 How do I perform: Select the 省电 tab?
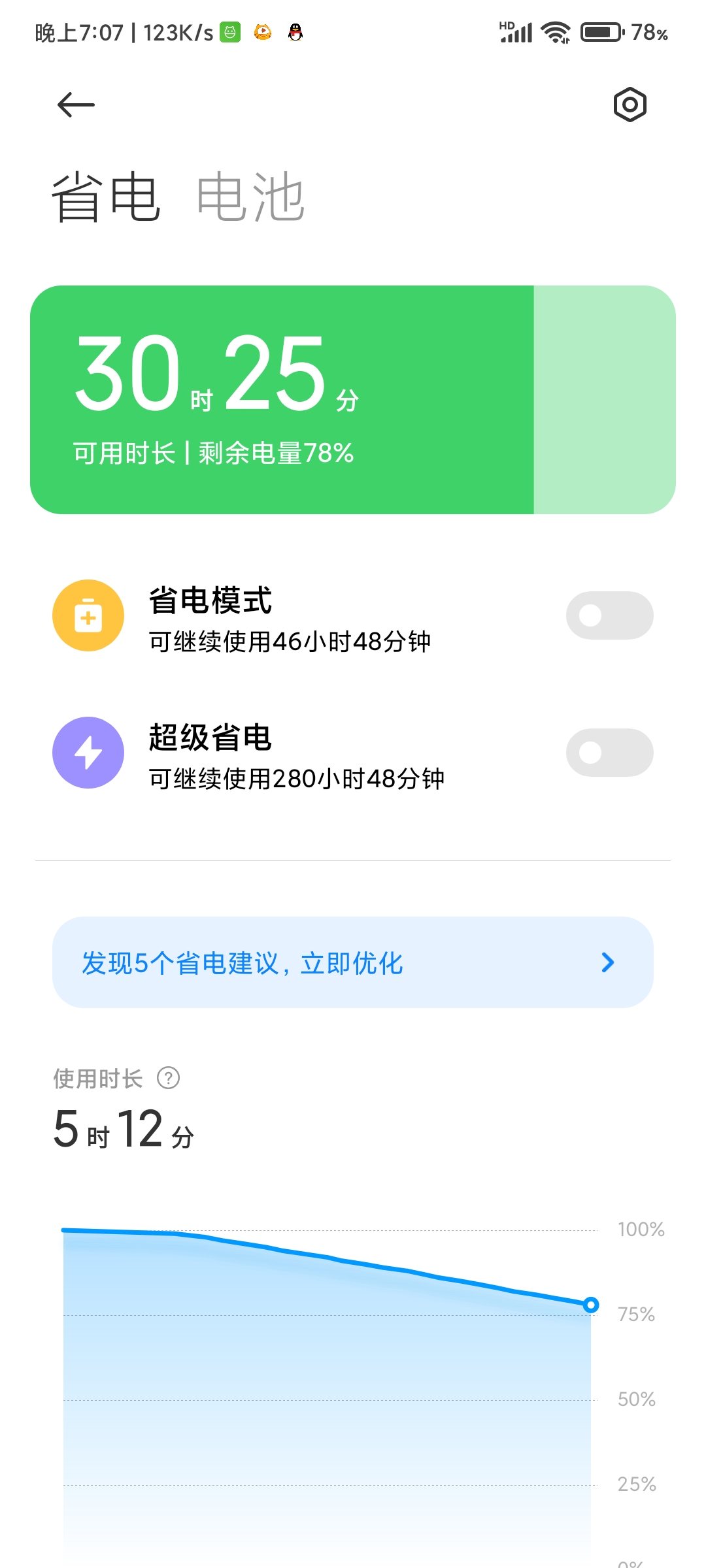point(106,196)
